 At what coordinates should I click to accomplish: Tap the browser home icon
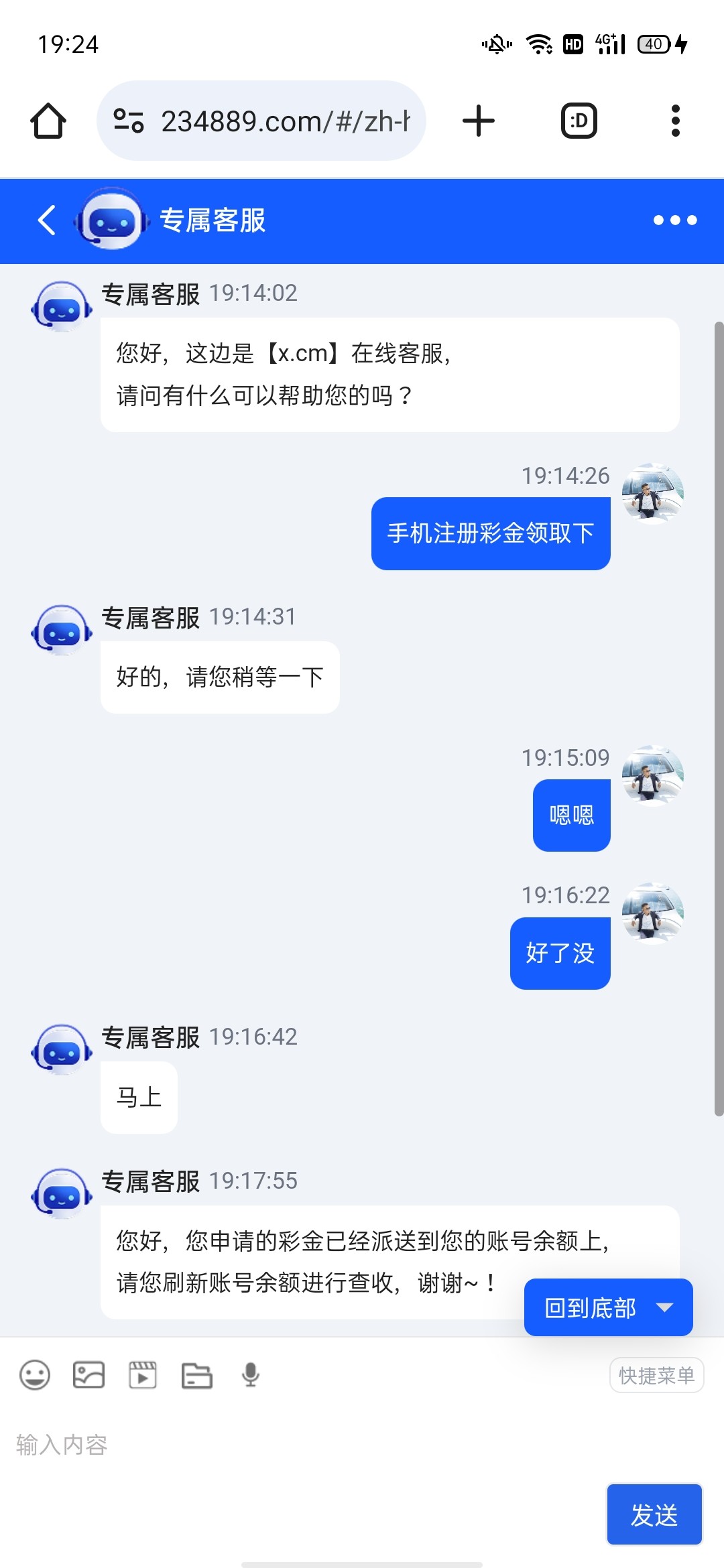click(x=48, y=121)
